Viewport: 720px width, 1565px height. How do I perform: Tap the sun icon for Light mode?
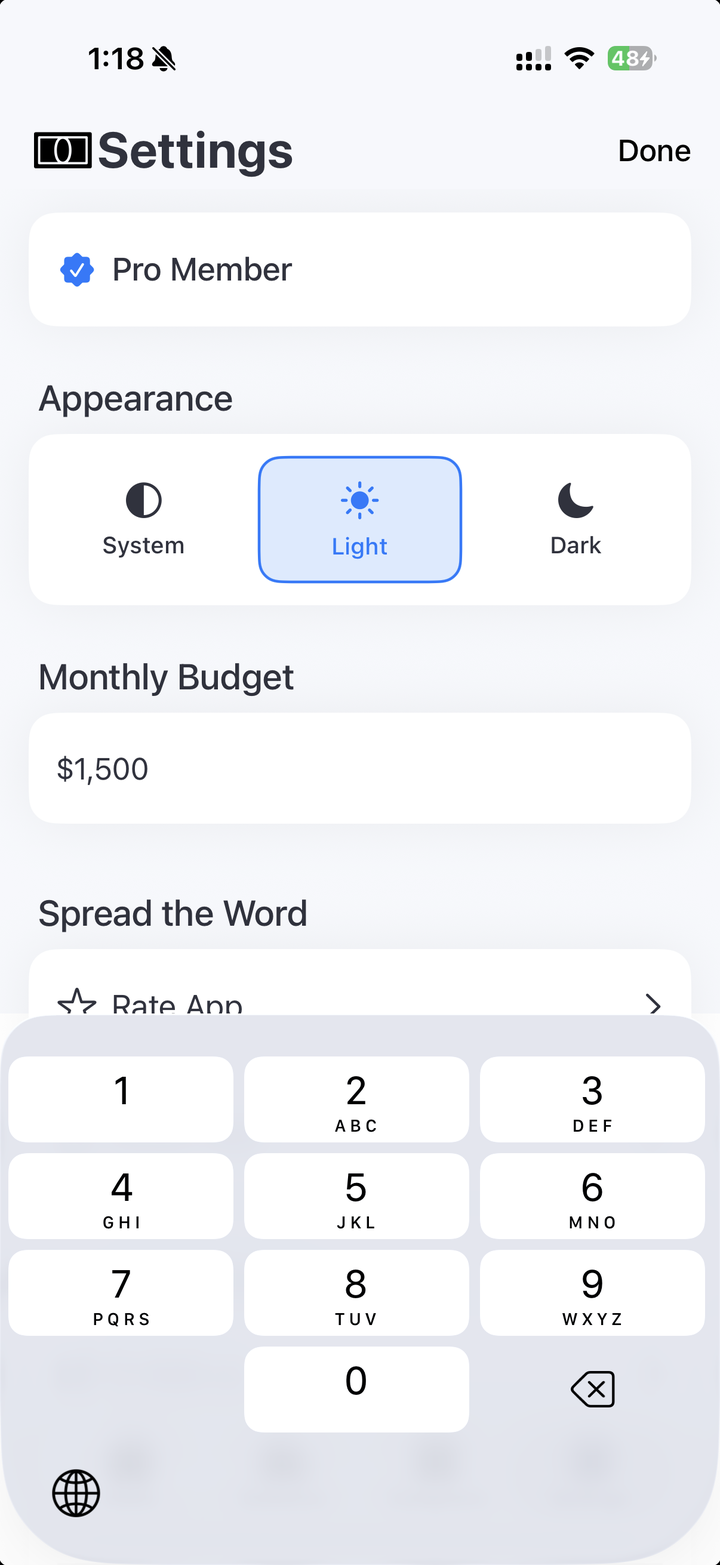[359, 500]
